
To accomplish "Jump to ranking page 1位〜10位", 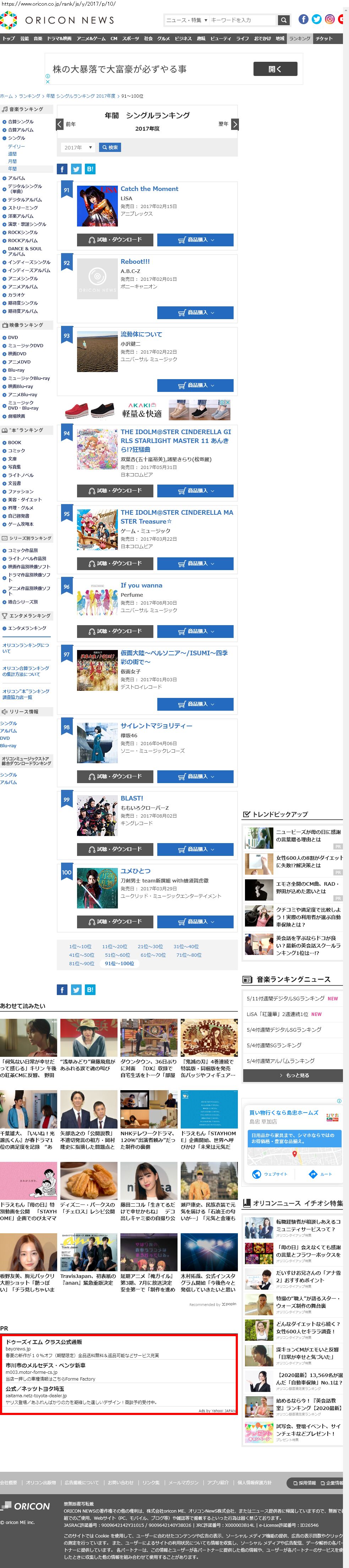I will point(80,946).
